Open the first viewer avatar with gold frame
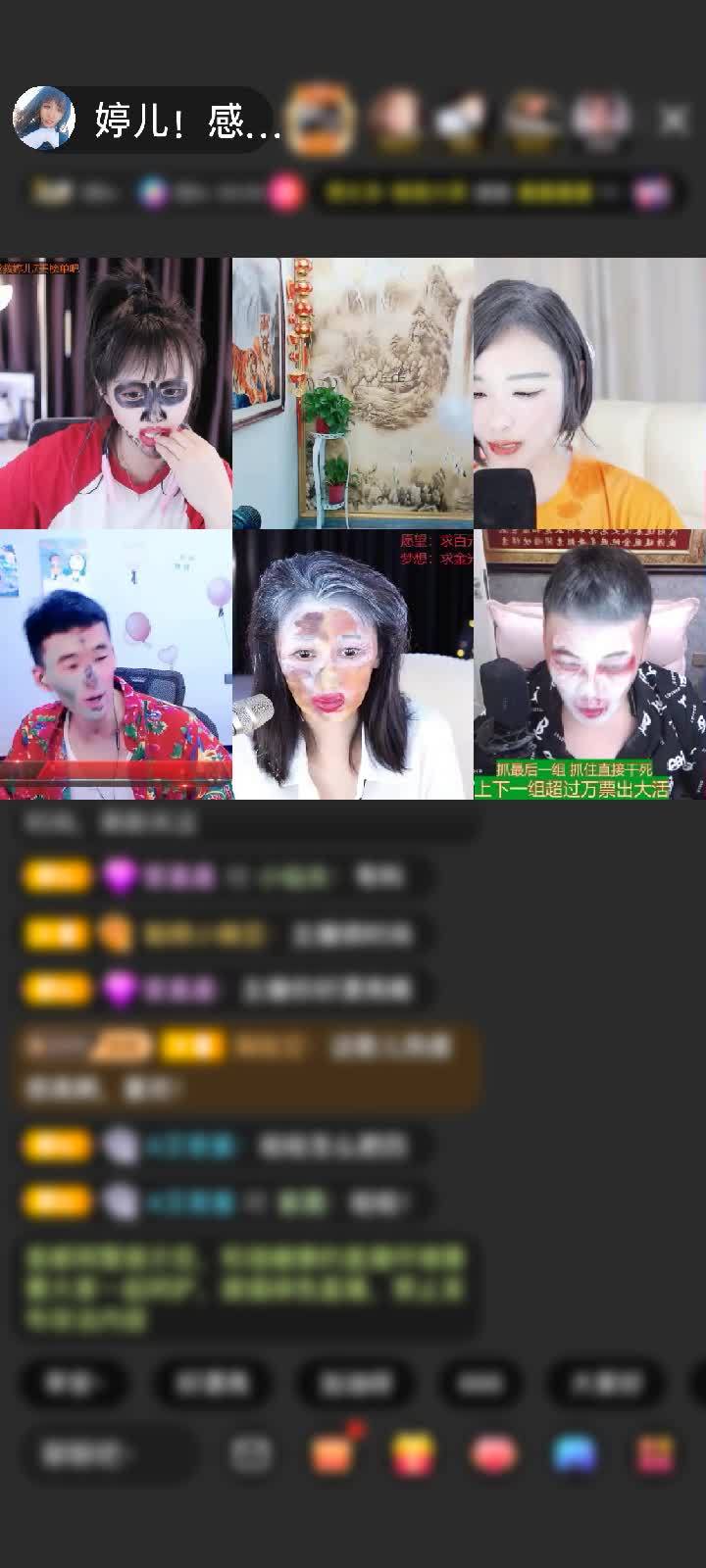706x1568 pixels. (323, 120)
